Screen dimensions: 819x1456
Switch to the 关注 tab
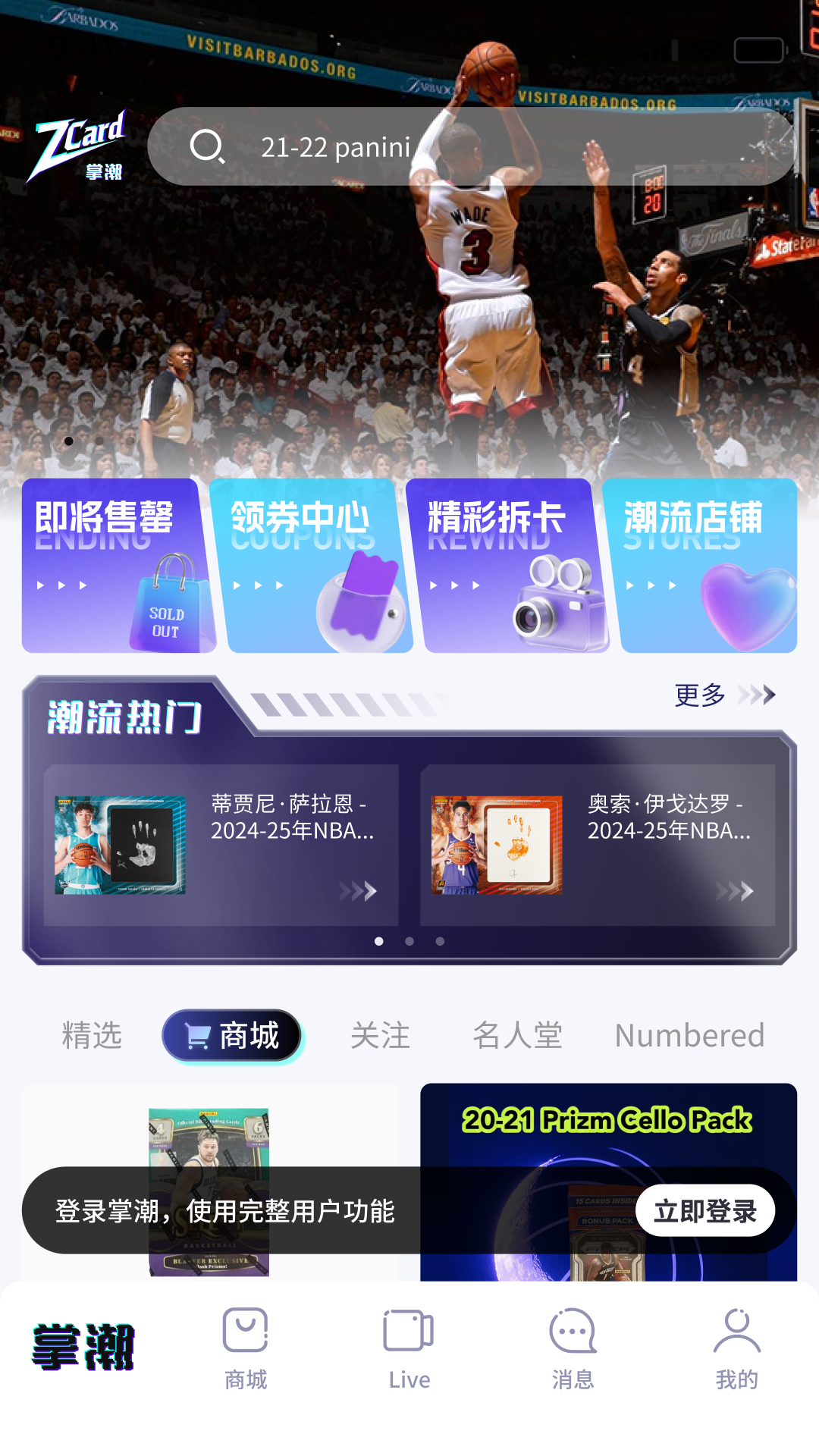tap(381, 1036)
